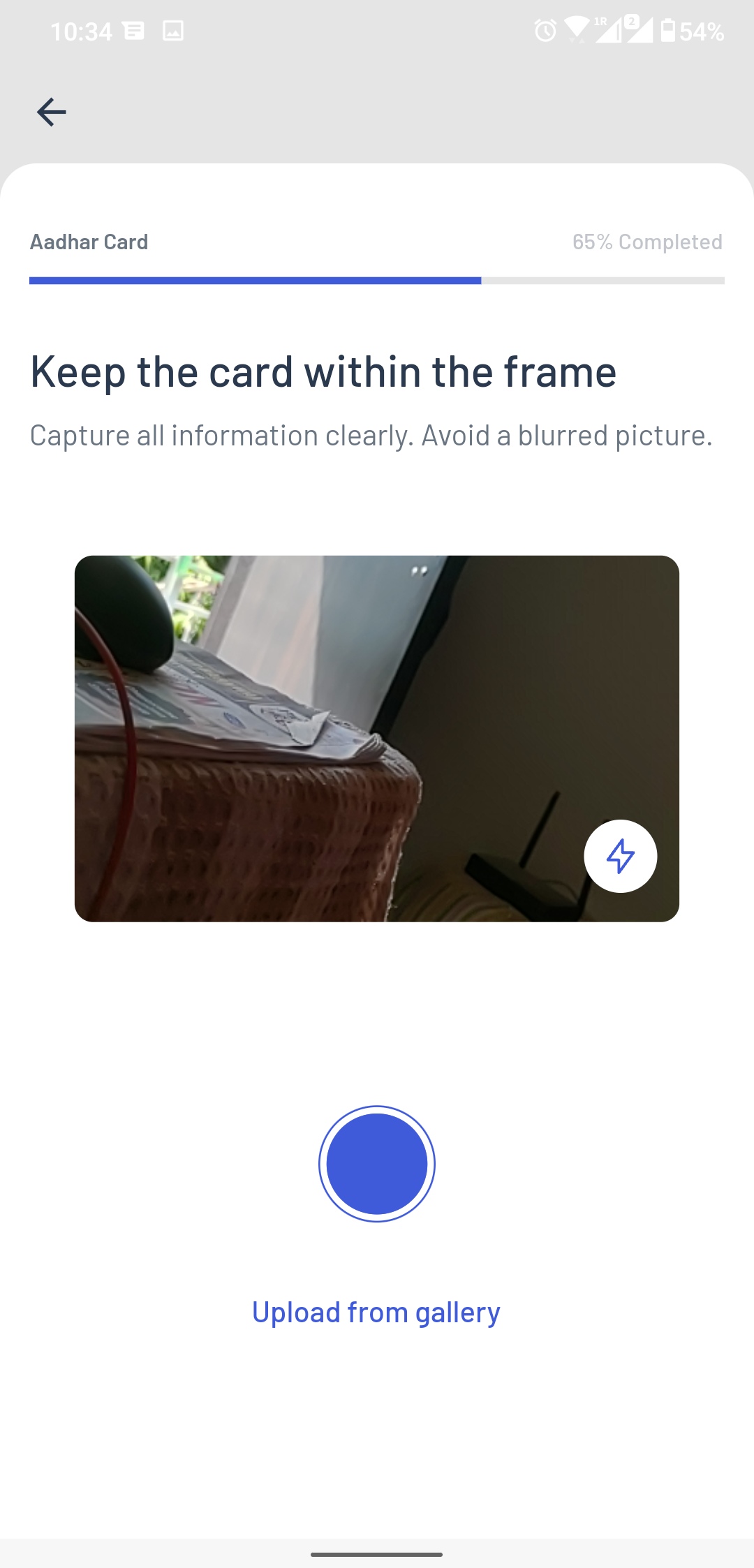754x1568 pixels.
Task: Toggle the camera flash icon
Action: click(620, 856)
